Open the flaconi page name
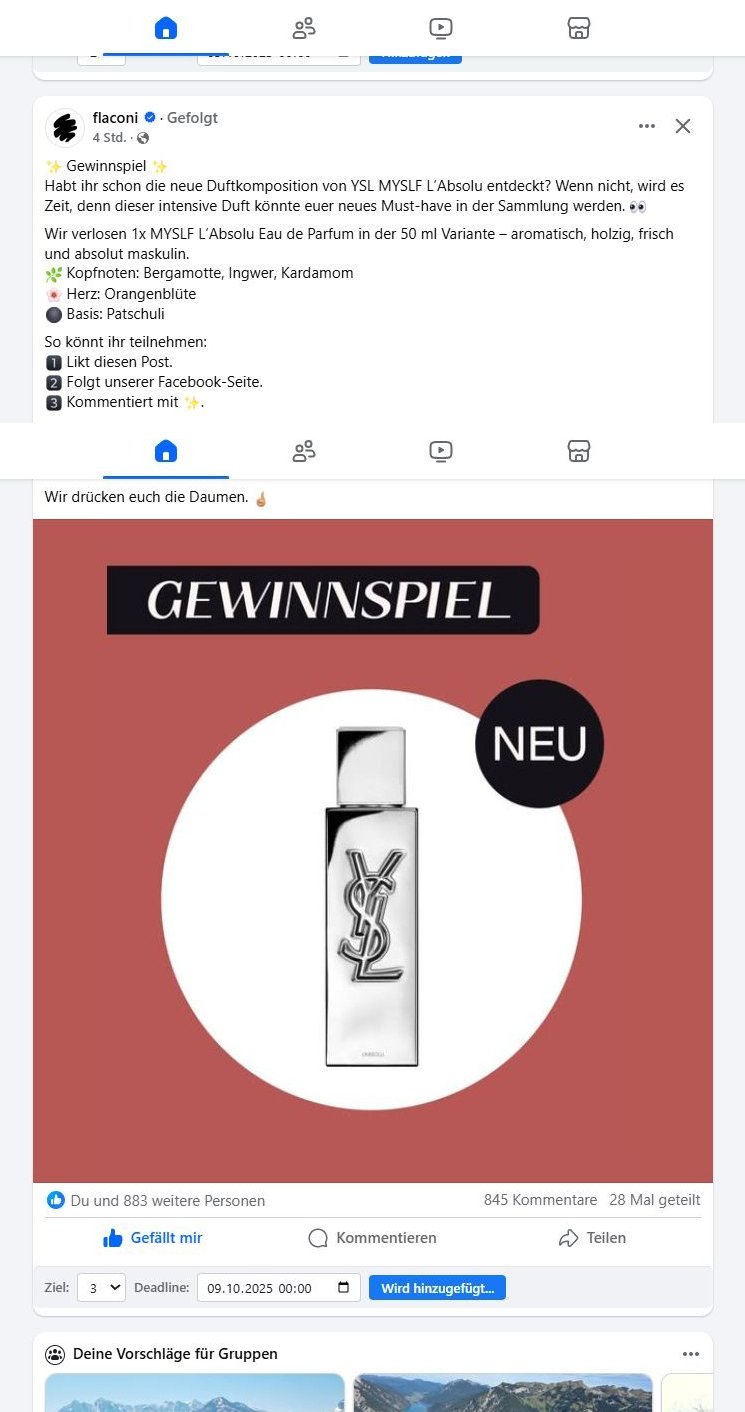Image resolution: width=745 pixels, height=1412 pixels. [115, 118]
